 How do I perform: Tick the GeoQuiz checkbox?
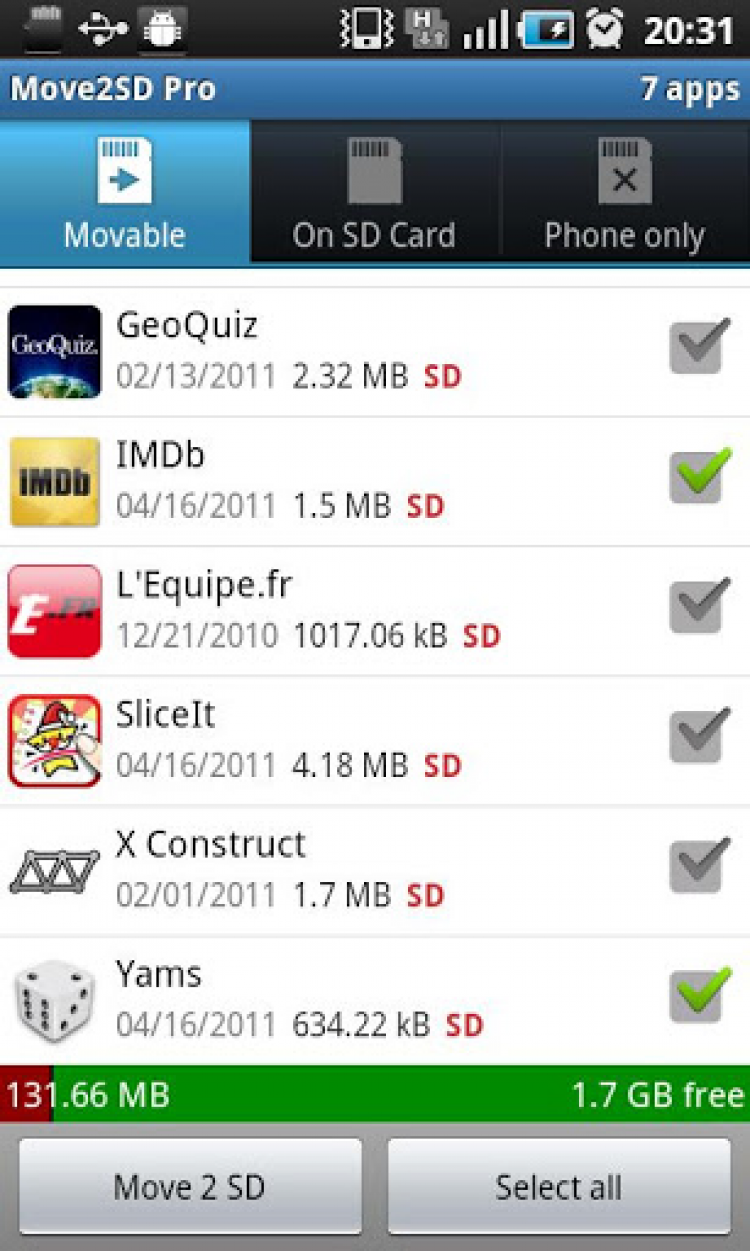click(698, 347)
